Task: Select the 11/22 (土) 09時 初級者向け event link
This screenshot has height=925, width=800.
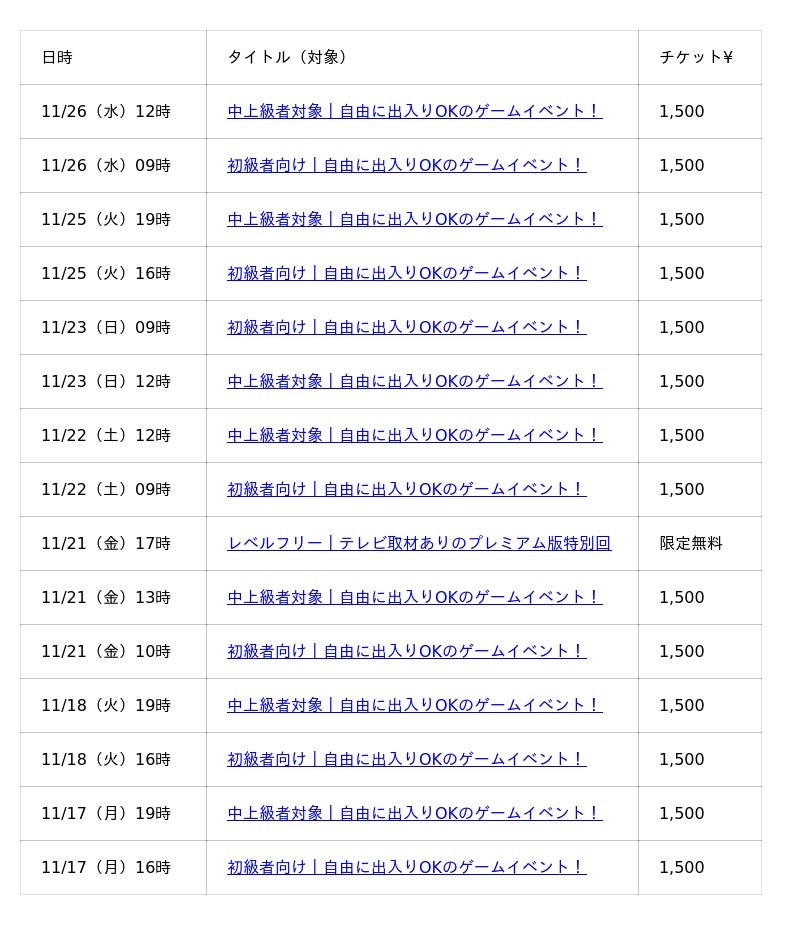Action: click(406, 489)
